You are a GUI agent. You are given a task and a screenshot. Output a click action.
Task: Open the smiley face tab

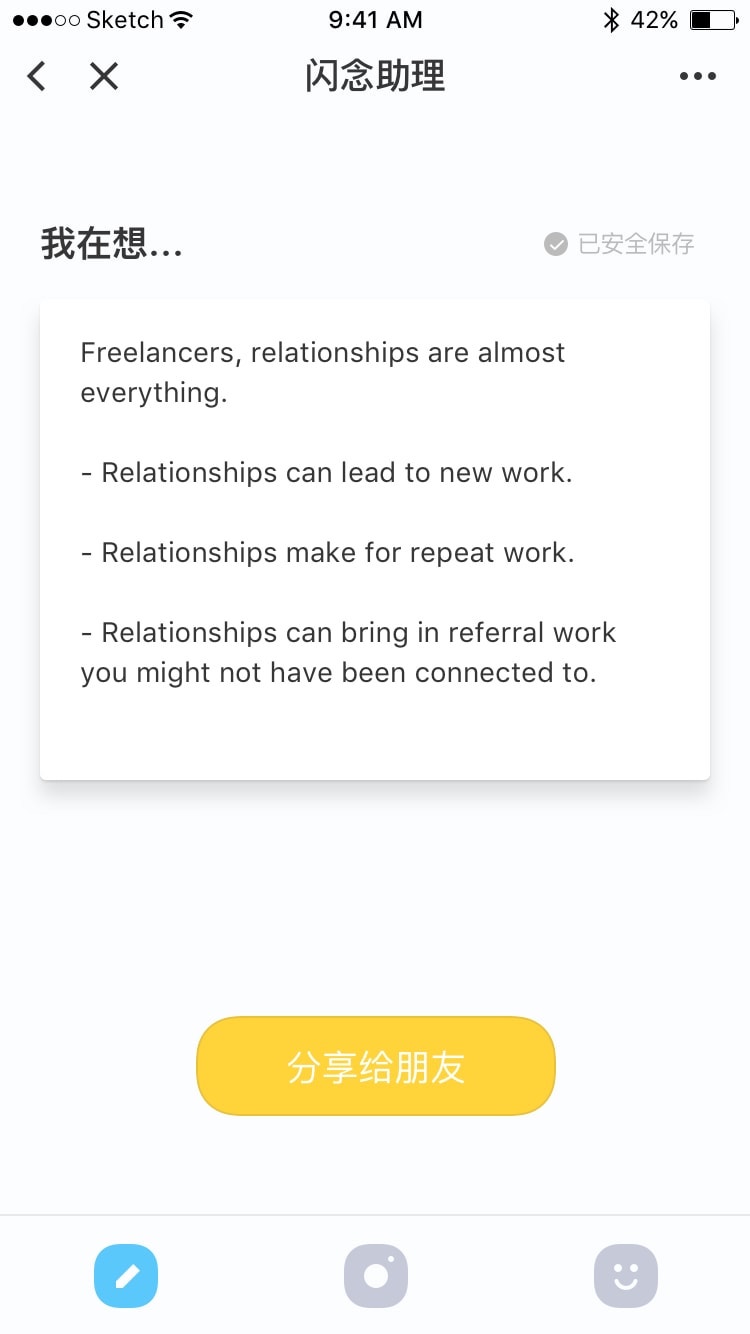point(626,1276)
